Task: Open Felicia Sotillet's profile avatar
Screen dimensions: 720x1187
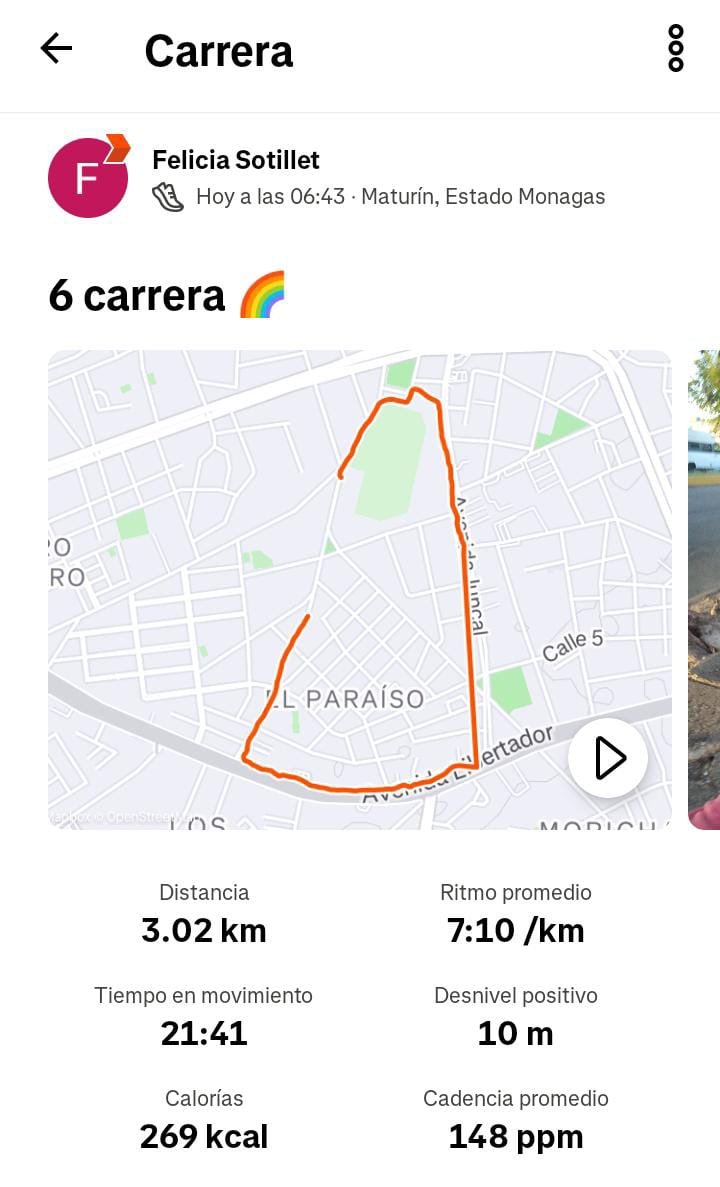Action: pos(88,178)
